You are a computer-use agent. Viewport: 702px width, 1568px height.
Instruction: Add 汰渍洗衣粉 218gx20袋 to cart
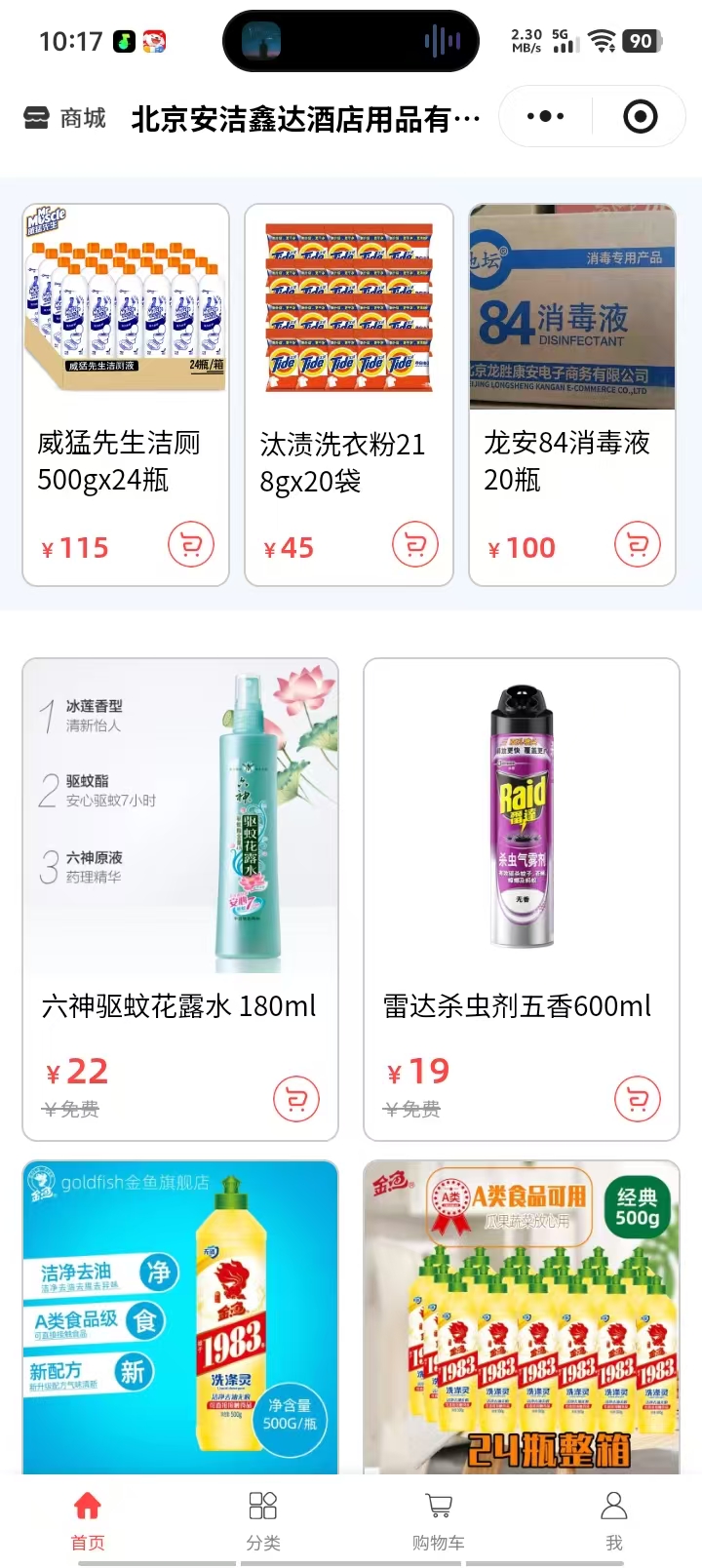click(x=415, y=545)
